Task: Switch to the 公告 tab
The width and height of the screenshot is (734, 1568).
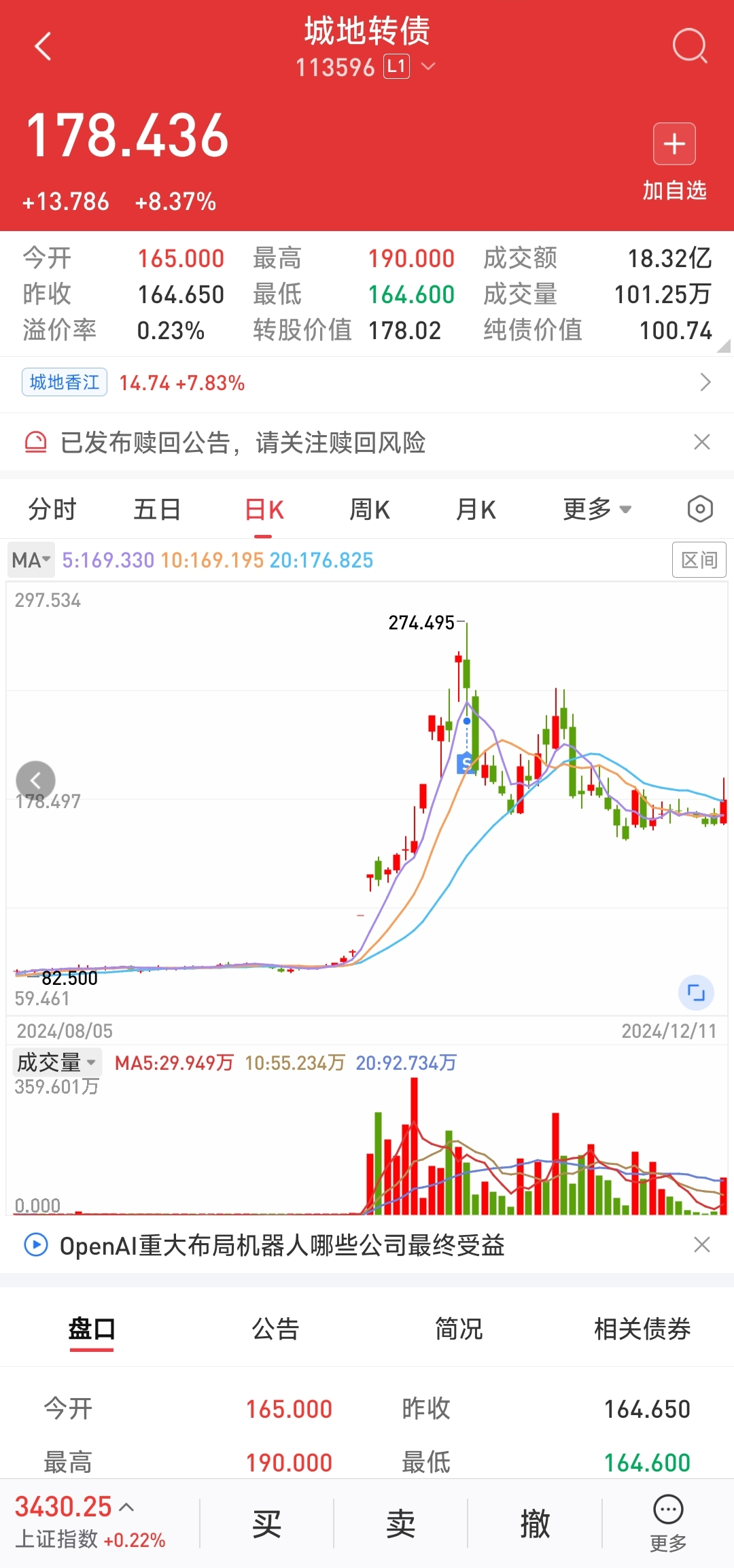Action: (x=275, y=1329)
